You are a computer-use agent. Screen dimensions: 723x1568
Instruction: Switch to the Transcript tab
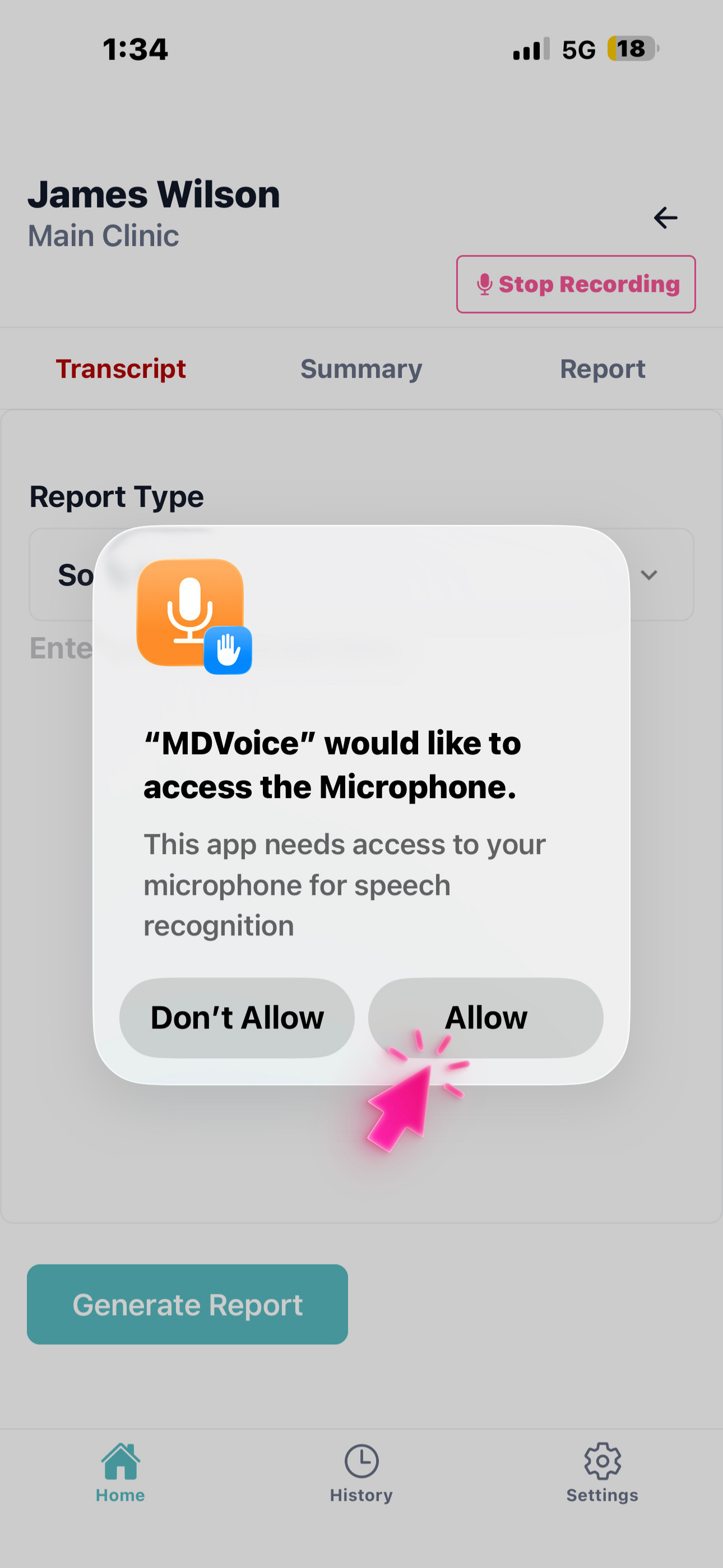(x=121, y=369)
